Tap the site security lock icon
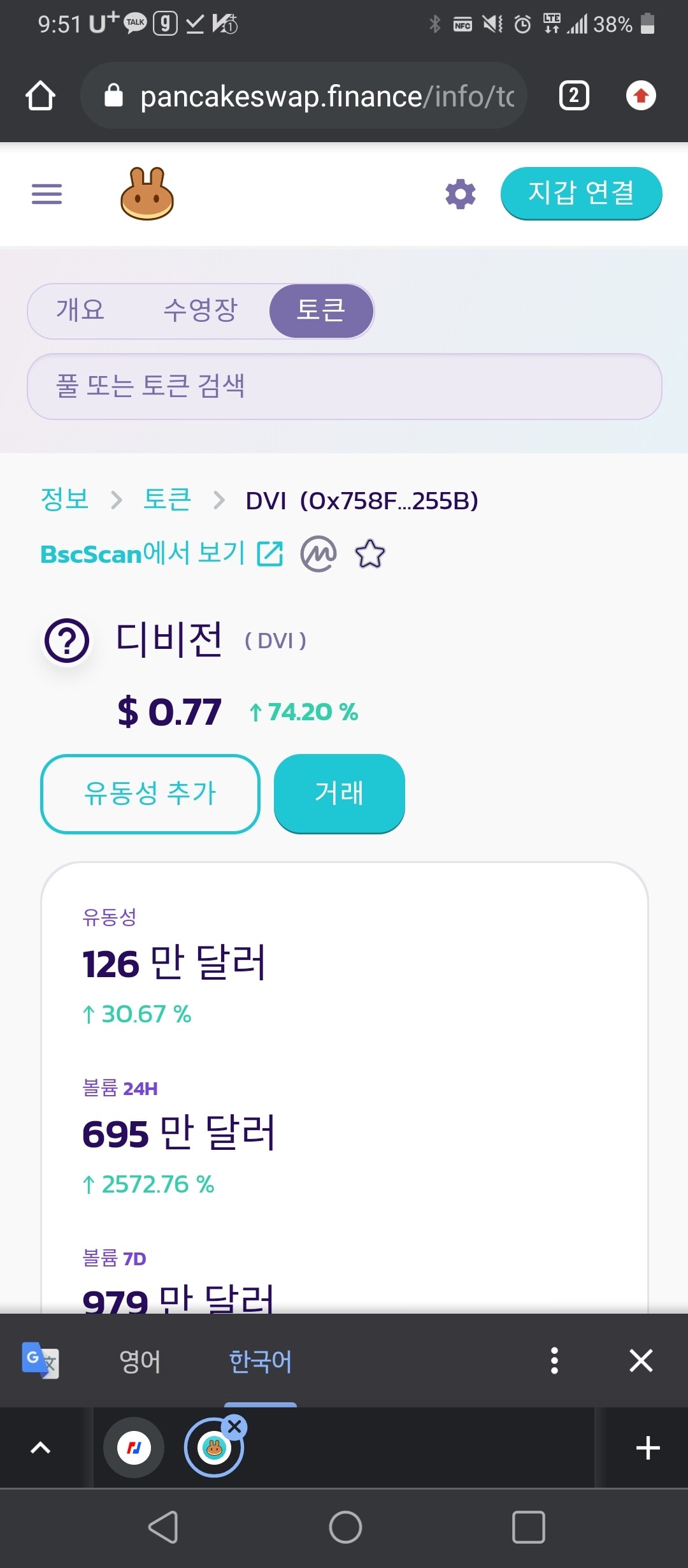Viewport: 688px width, 1568px height. (115, 96)
